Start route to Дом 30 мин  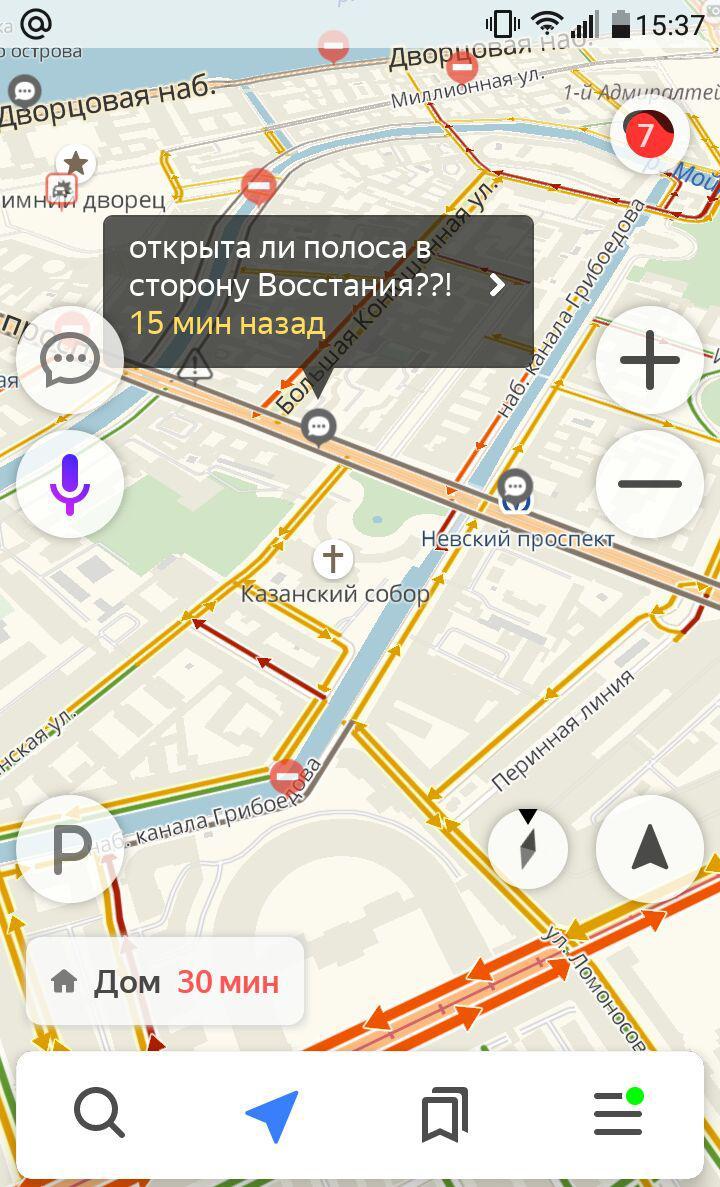pyautogui.click(x=165, y=982)
